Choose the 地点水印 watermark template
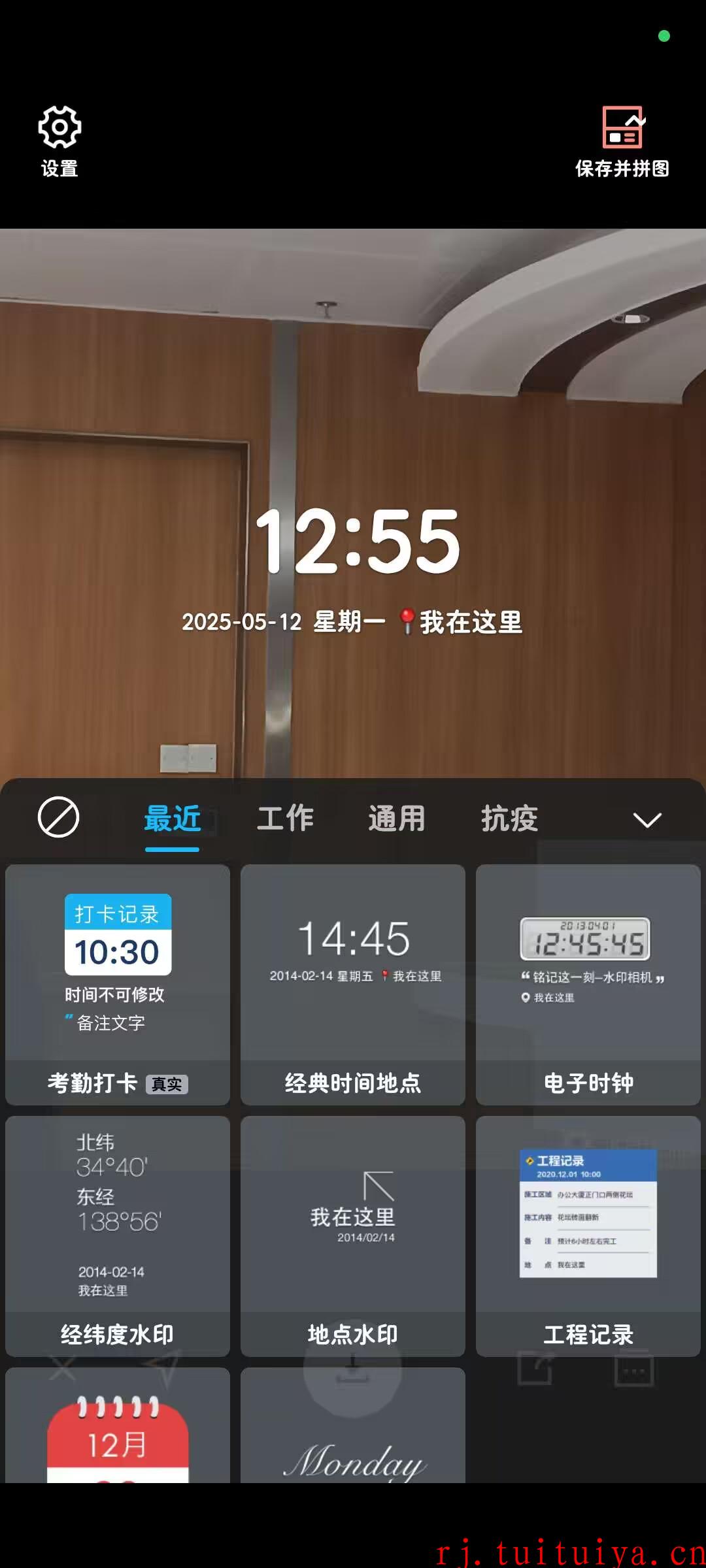This screenshot has width=706, height=1568. click(353, 1236)
